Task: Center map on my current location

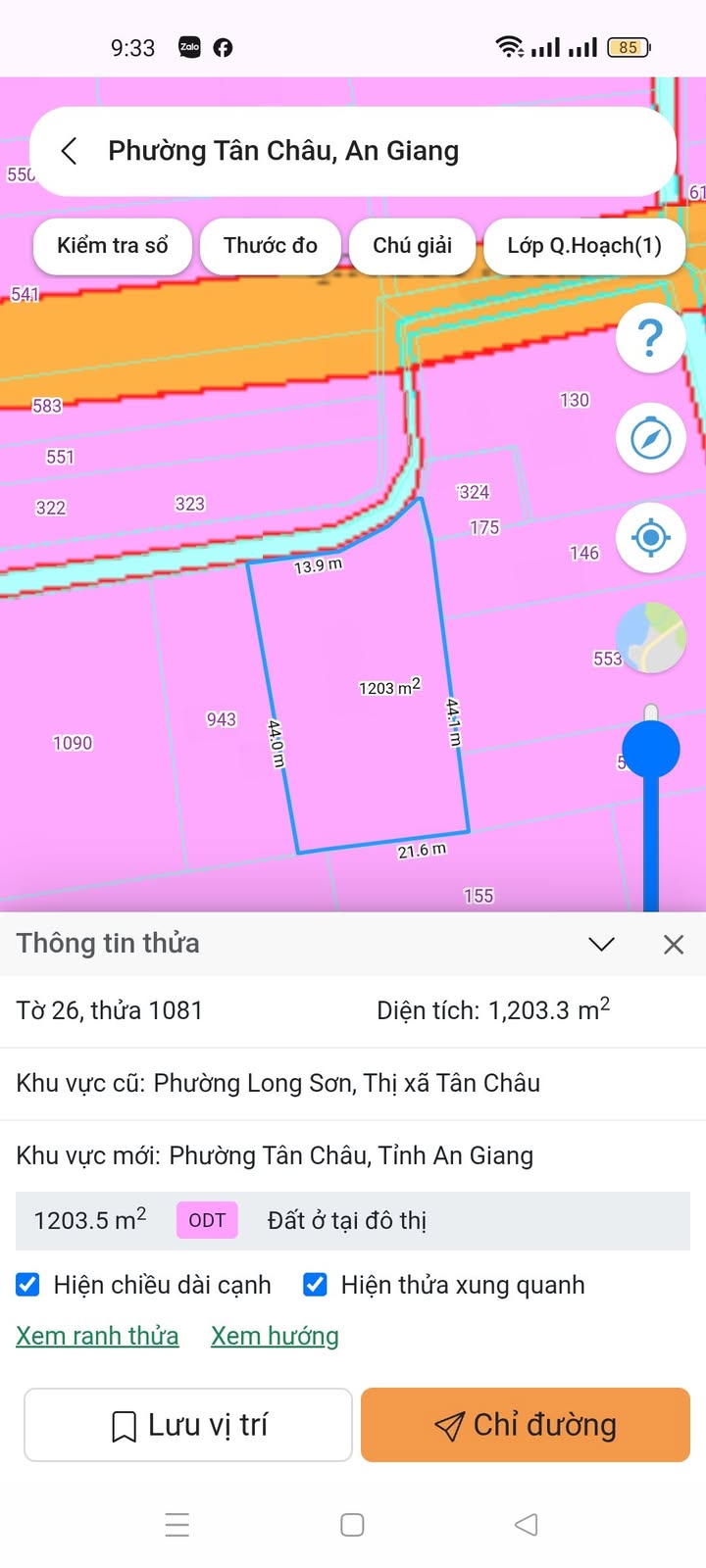Action: (x=650, y=538)
